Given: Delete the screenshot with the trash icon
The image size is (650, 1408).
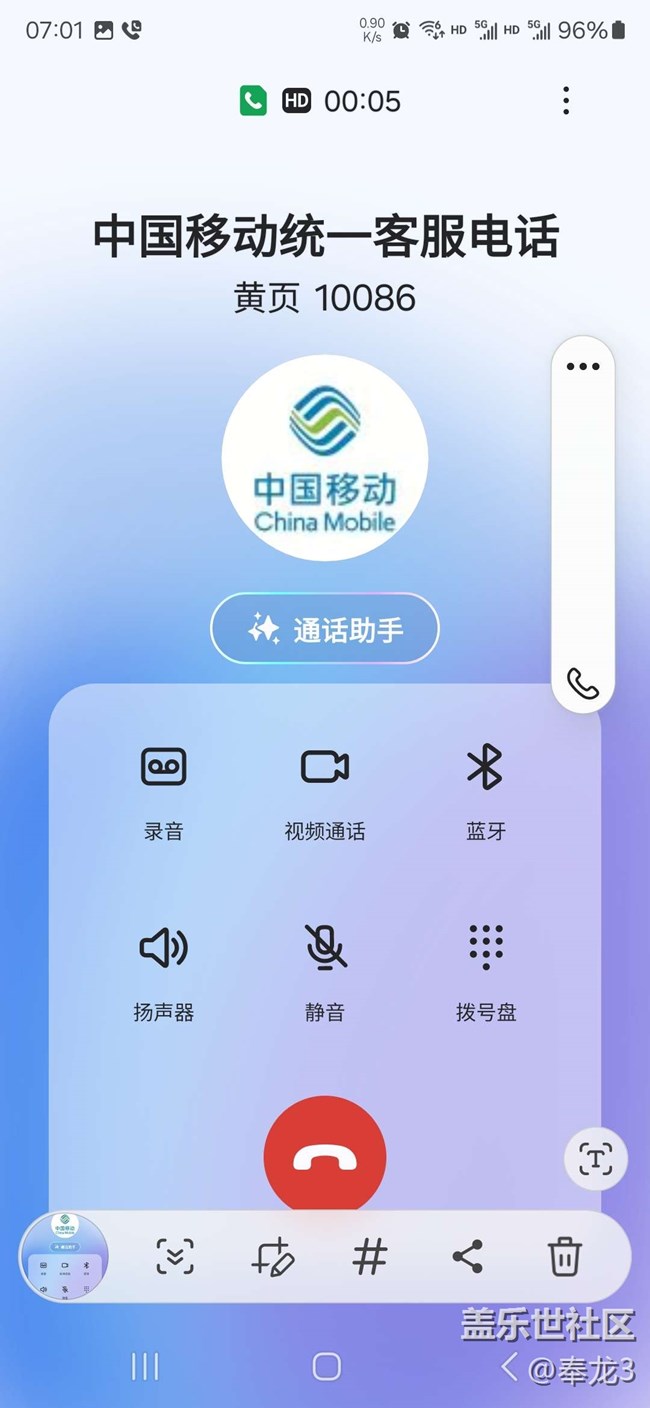Looking at the screenshot, I should pos(564,1257).
